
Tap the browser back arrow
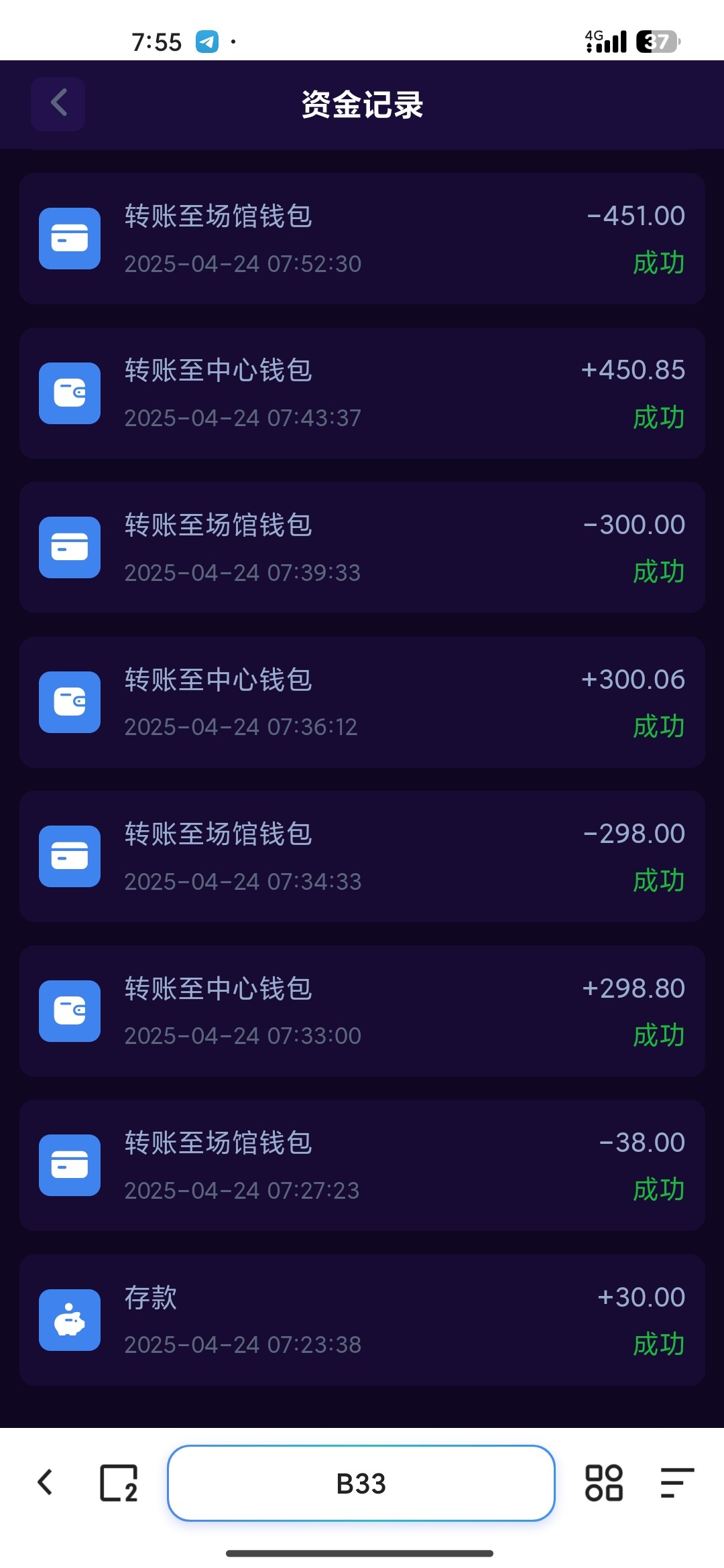[46, 1482]
